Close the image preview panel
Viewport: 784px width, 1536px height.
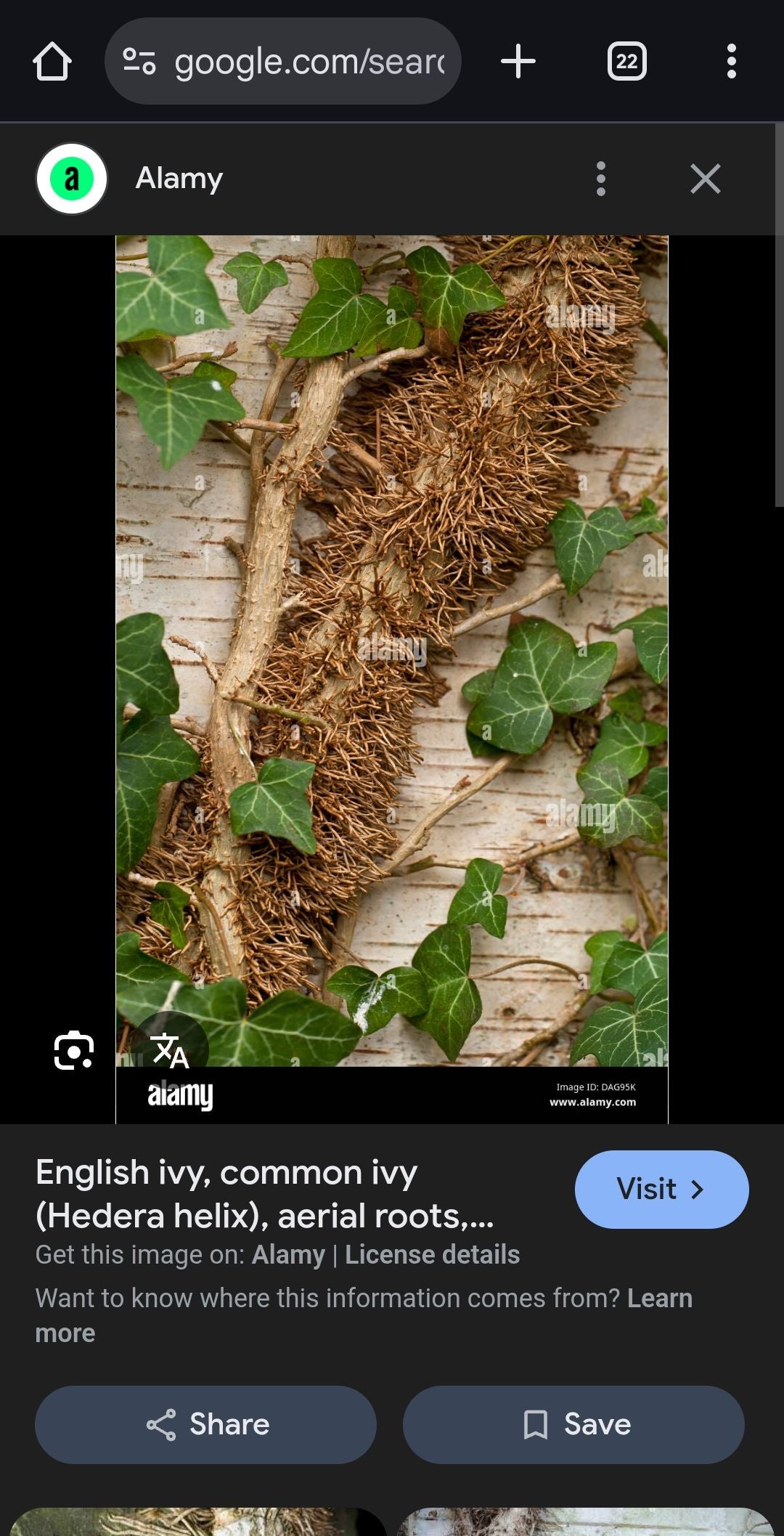click(x=705, y=179)
